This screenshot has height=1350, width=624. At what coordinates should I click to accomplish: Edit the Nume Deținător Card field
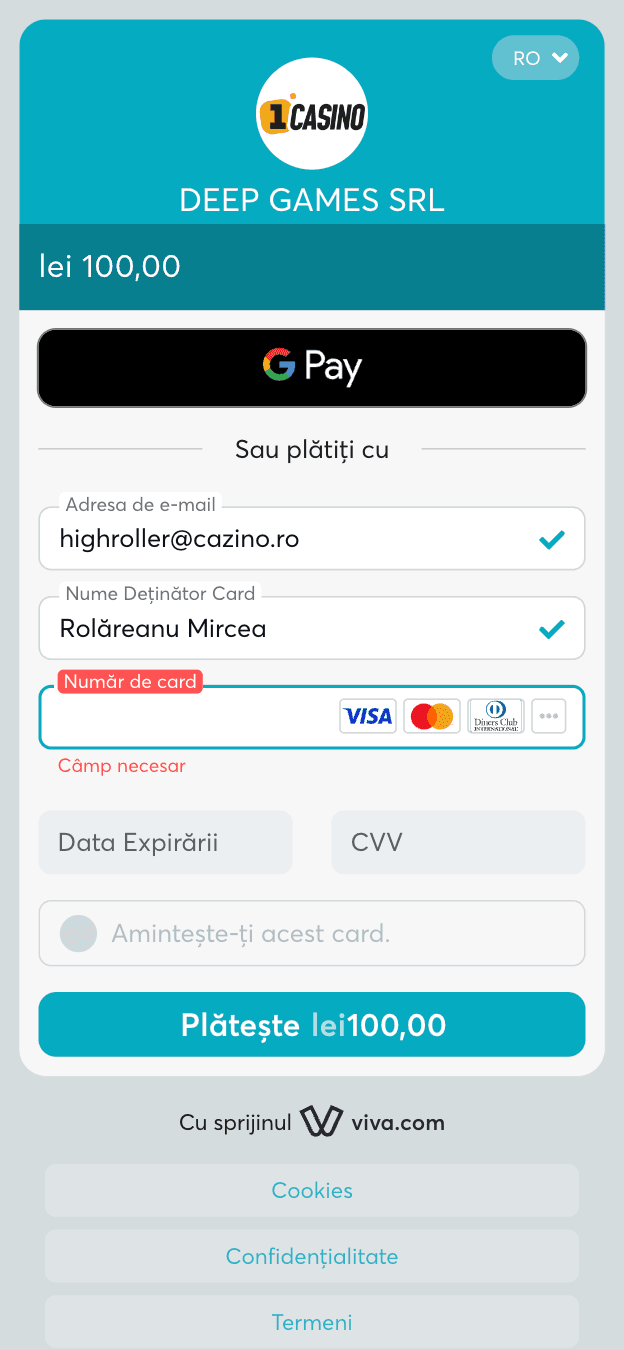tap(290, 629)
